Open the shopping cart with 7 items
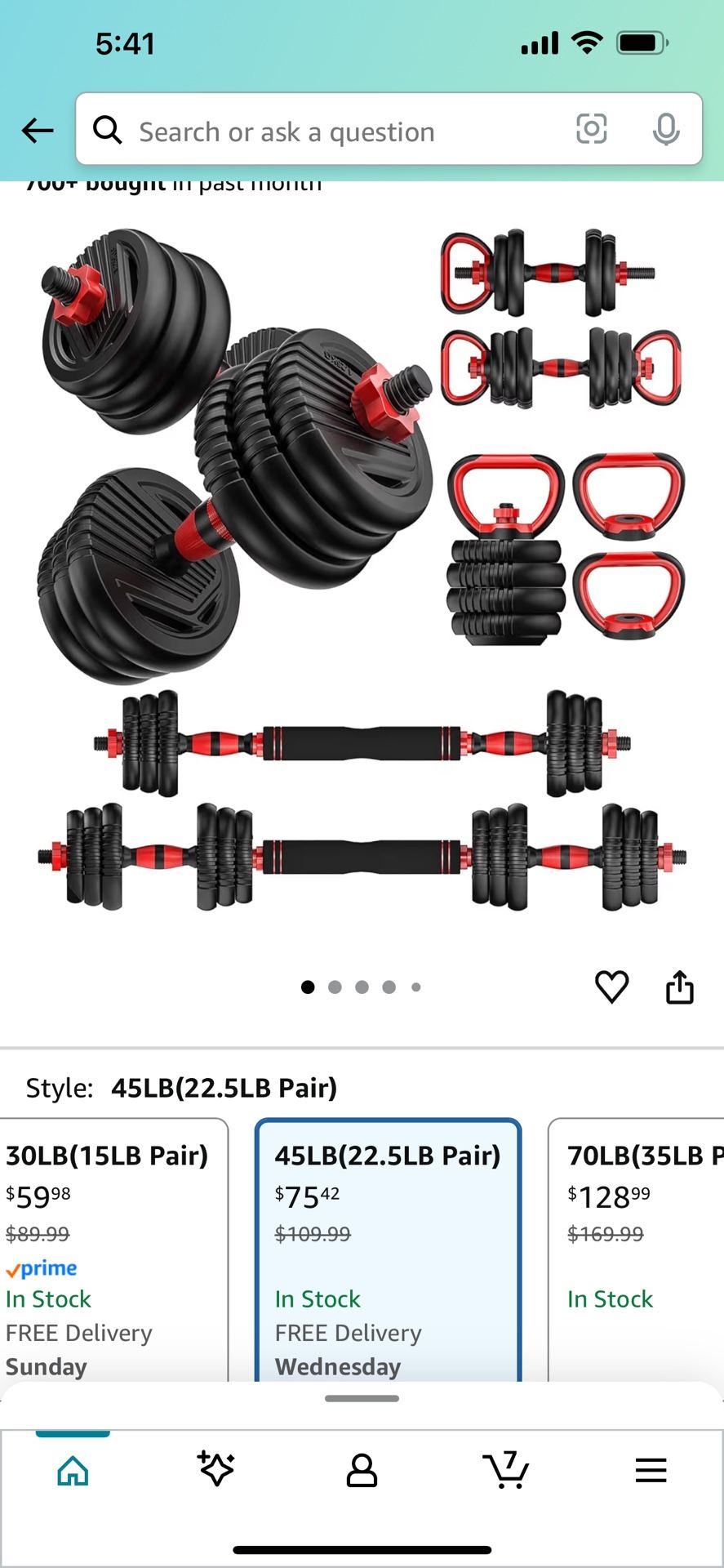724x1568 pixels. (506, 1470)
